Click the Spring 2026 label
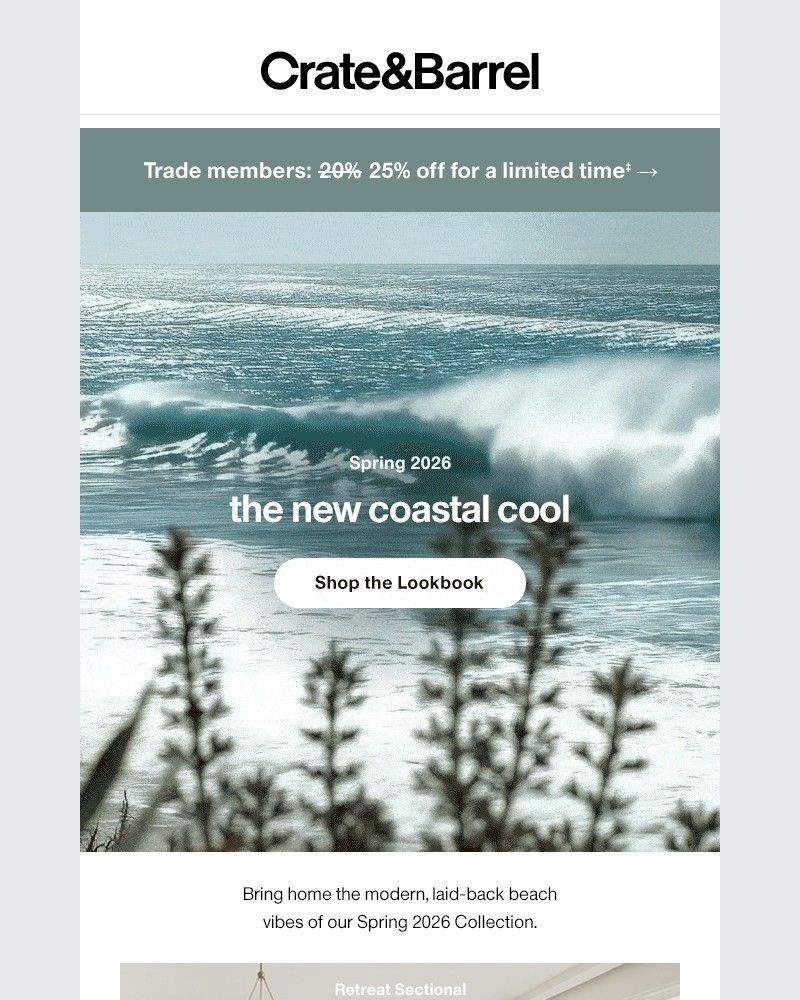The width and height of the screenshot is (800, 1000). 400,463
